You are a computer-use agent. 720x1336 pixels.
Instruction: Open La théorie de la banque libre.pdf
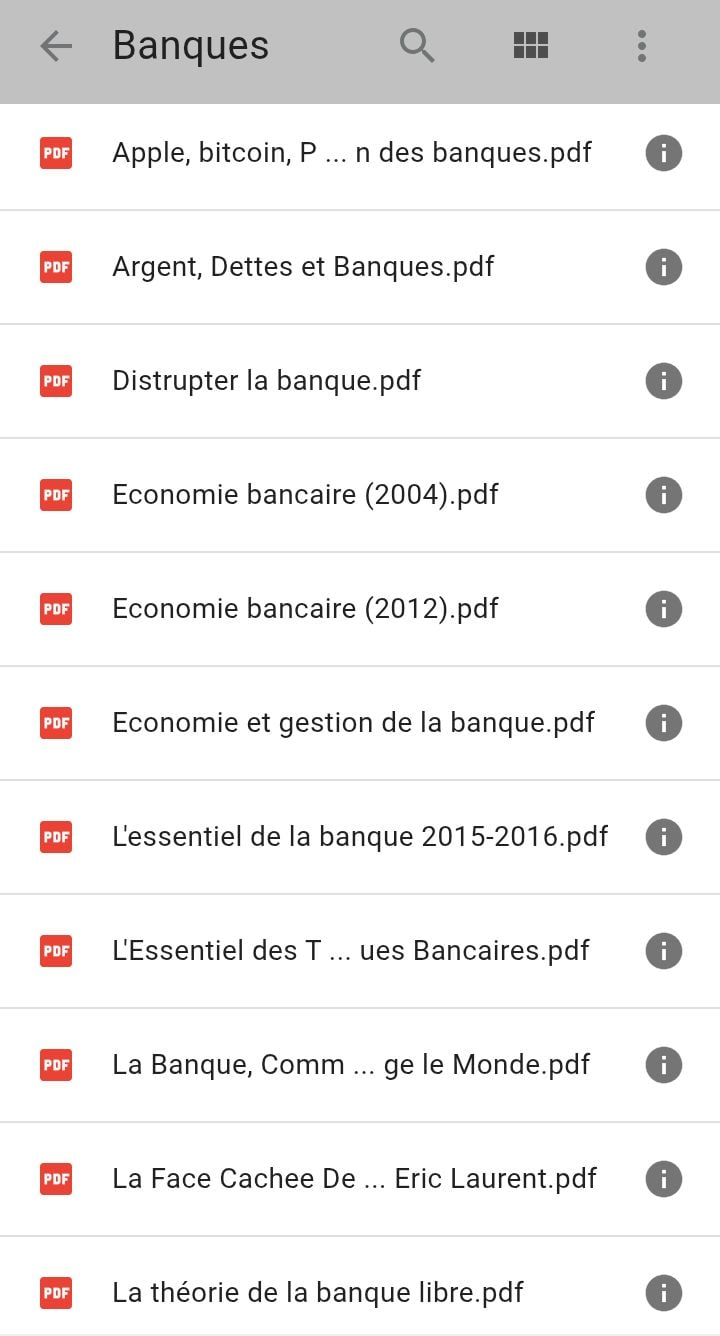click(318, 1293)
